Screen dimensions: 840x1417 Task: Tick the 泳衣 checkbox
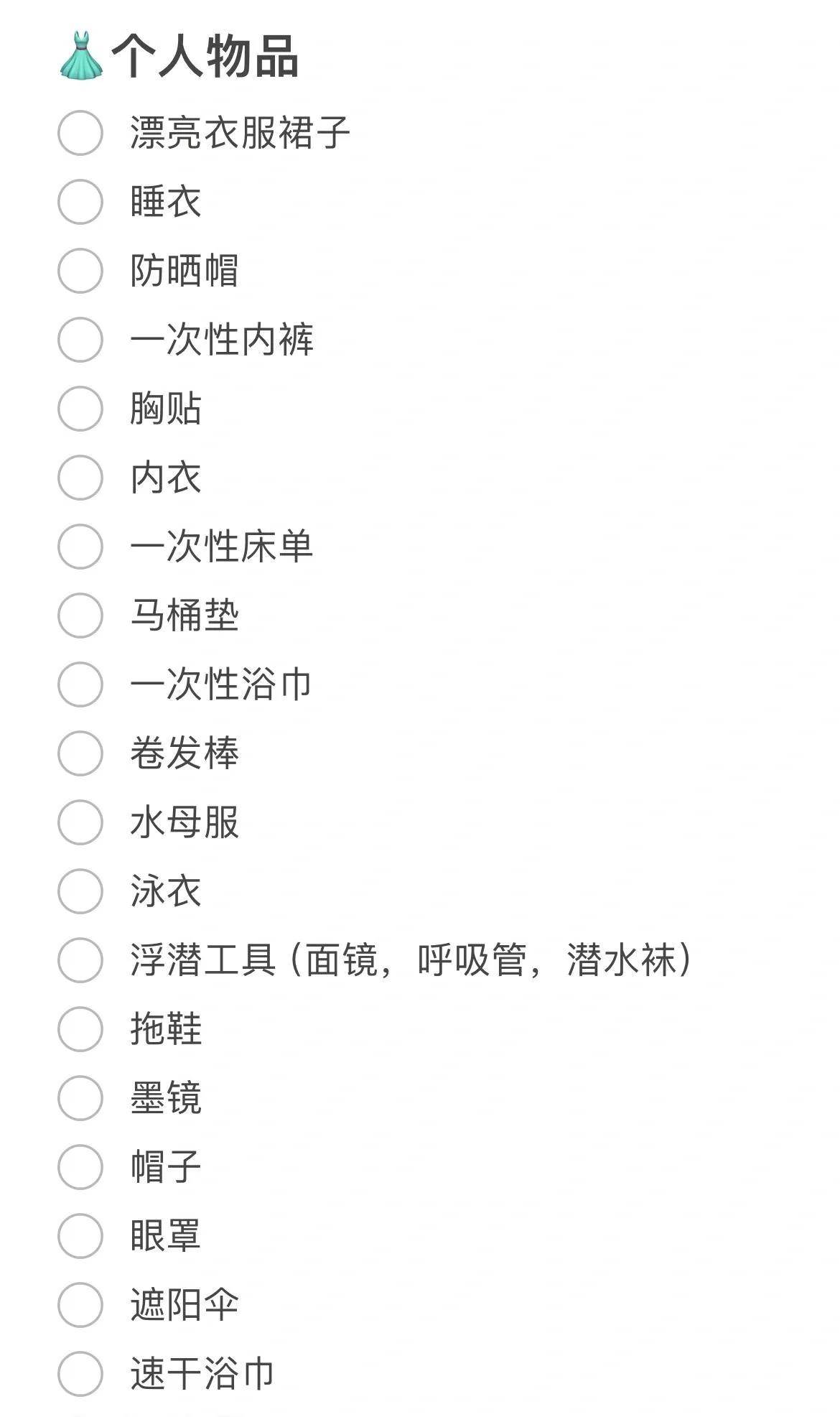coord(80,891)
